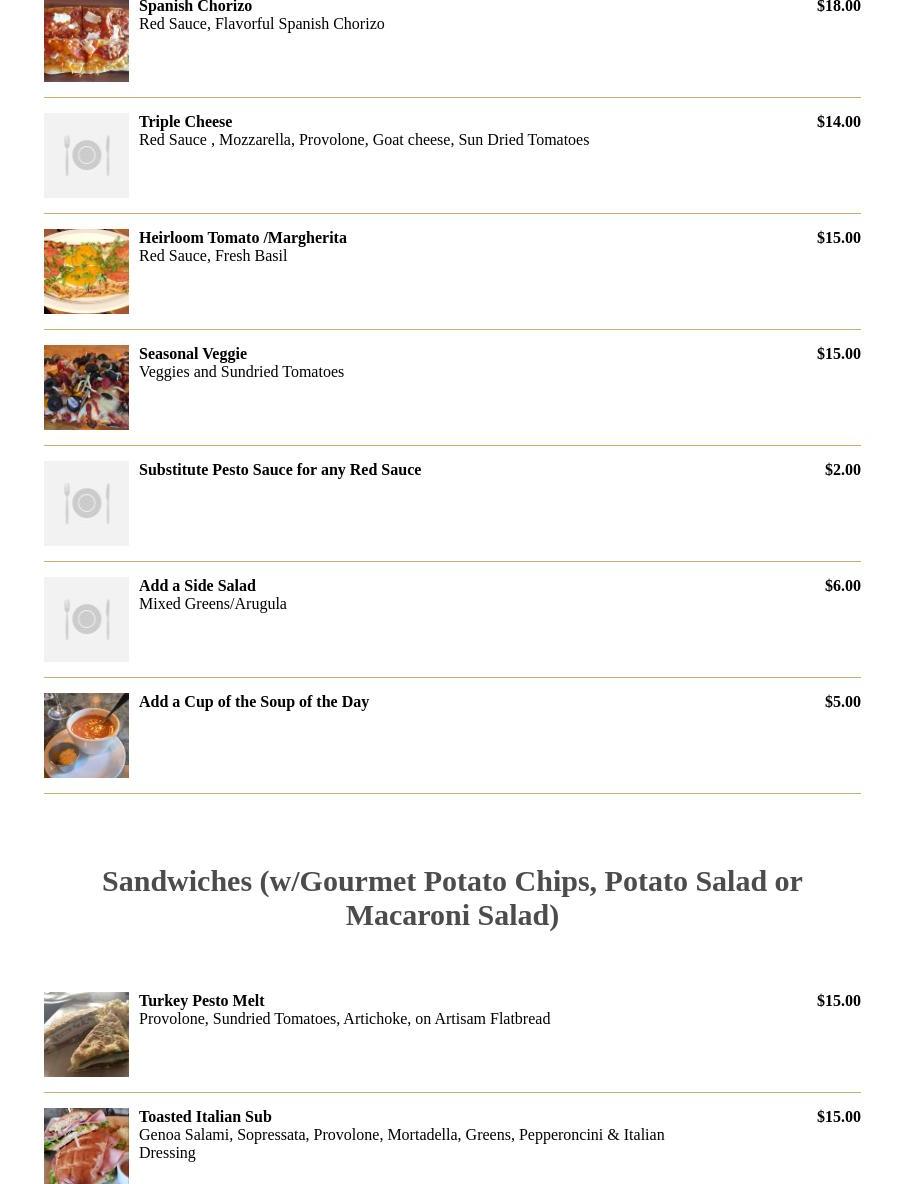Tap Add a Side Salad item

tap(197, 586)
